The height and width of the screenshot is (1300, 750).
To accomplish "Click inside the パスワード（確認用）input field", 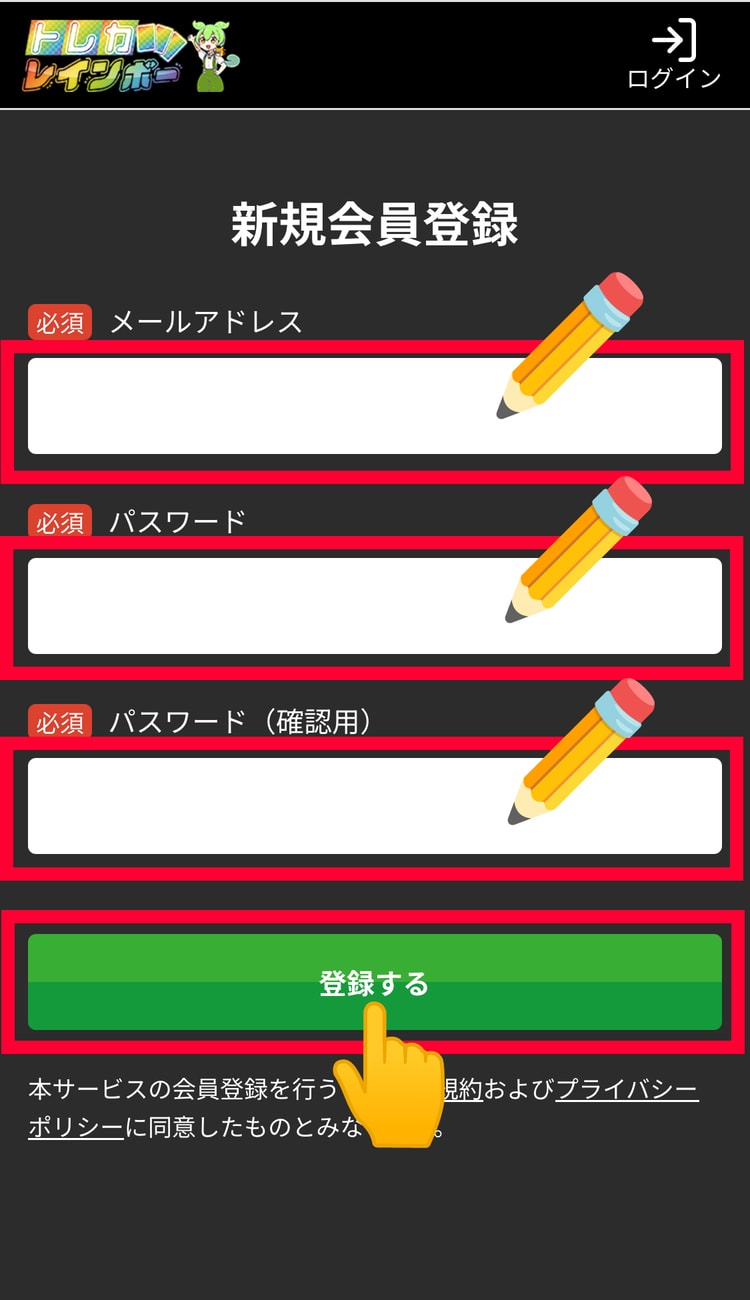I will [300, 805].
